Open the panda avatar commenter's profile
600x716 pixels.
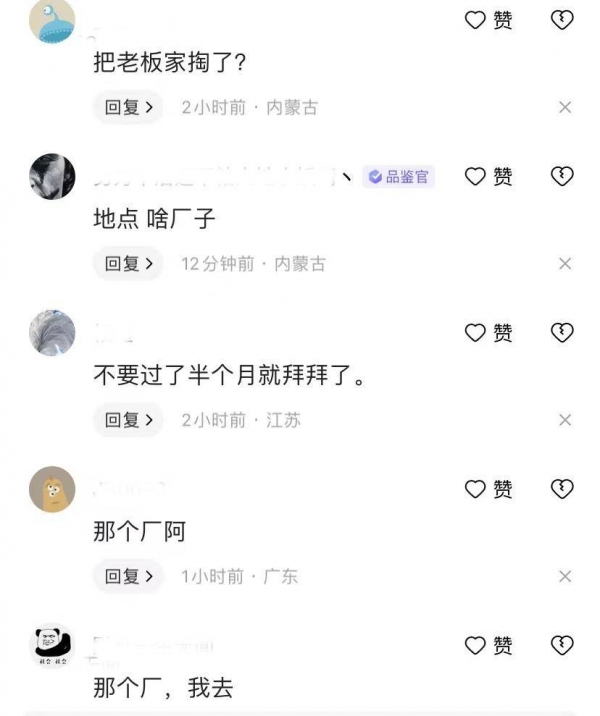click(x=52, y=645)
